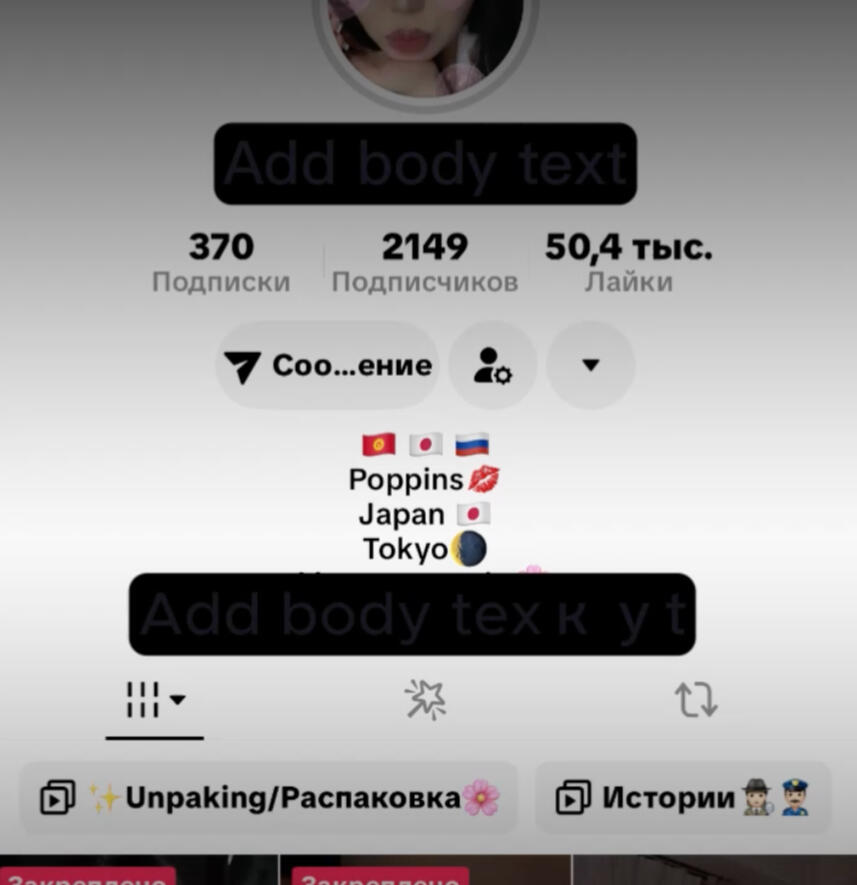Expand the dropdown arrow next to message button
857x885 pixels.
tap(590, 366)
